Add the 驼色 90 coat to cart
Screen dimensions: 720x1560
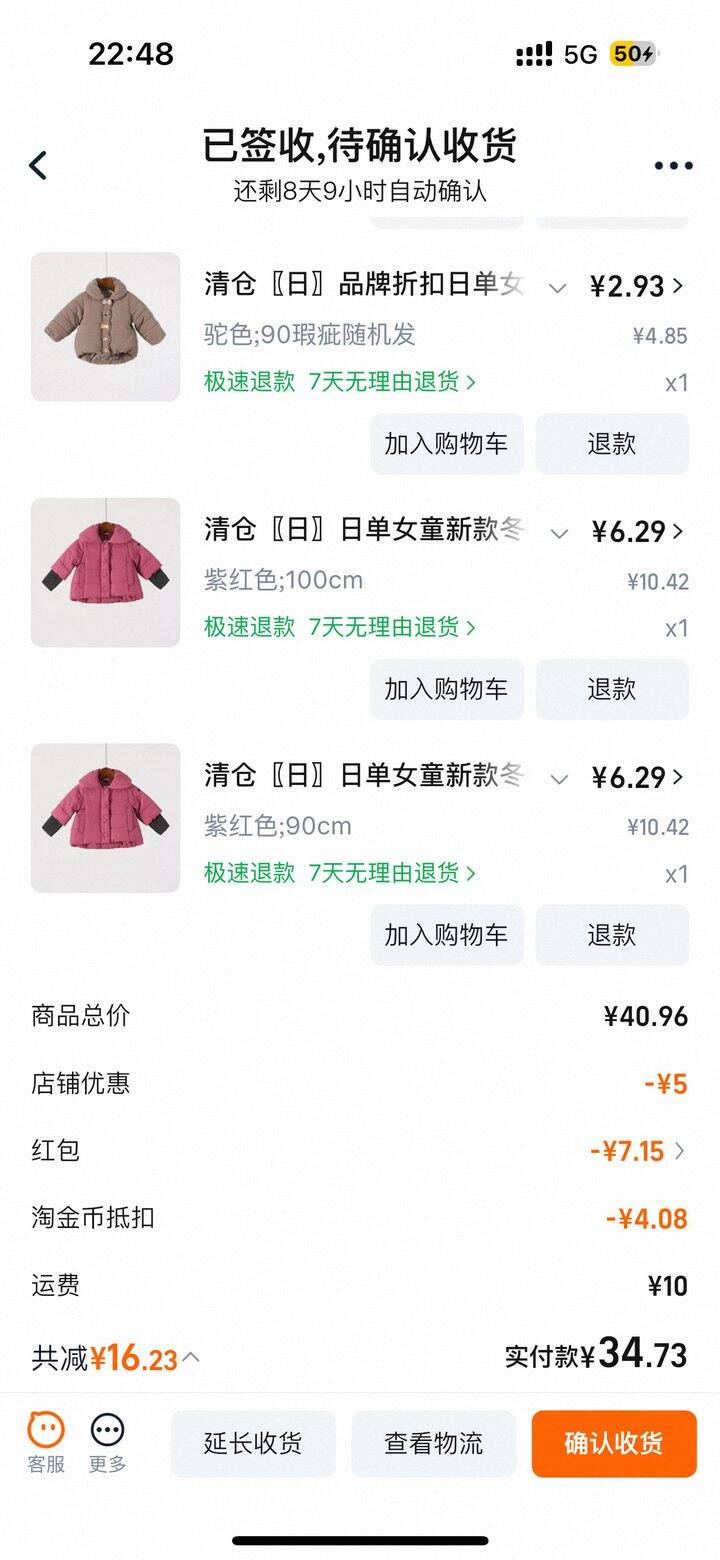pos(446,444)
